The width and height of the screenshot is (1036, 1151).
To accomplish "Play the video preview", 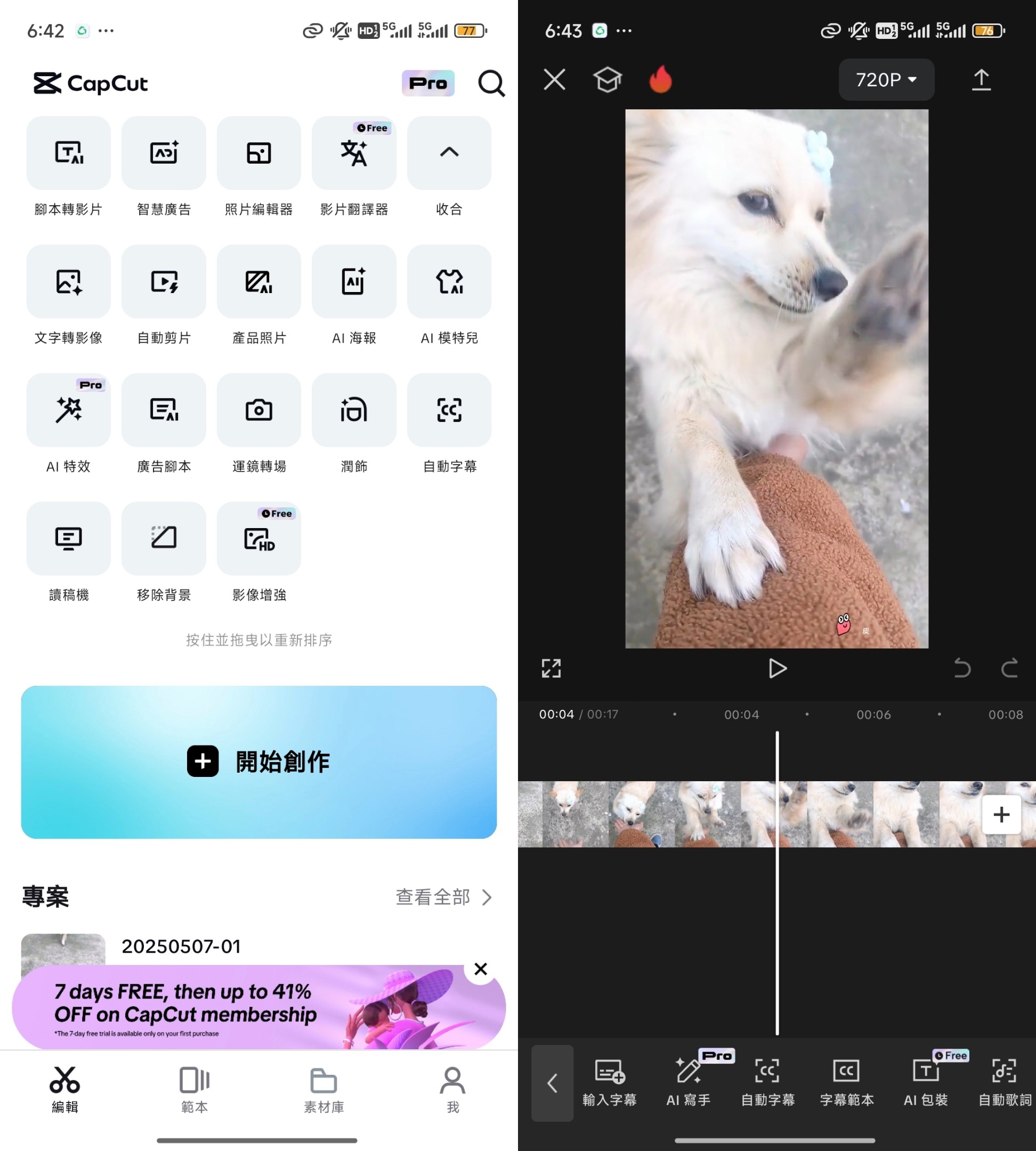I will (777, 668).
